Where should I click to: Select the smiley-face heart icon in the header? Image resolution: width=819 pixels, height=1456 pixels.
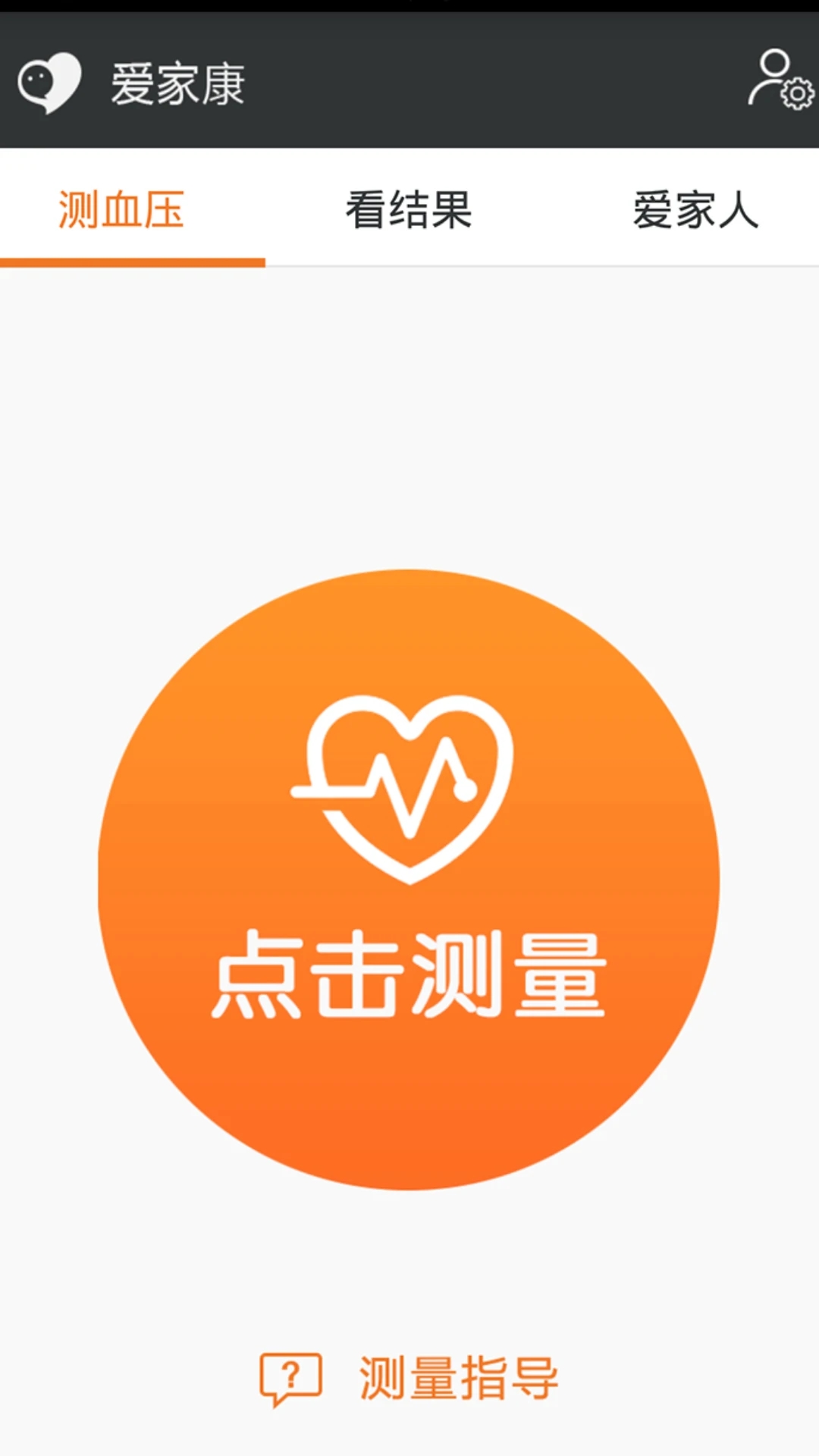click(x=49, y=83)
